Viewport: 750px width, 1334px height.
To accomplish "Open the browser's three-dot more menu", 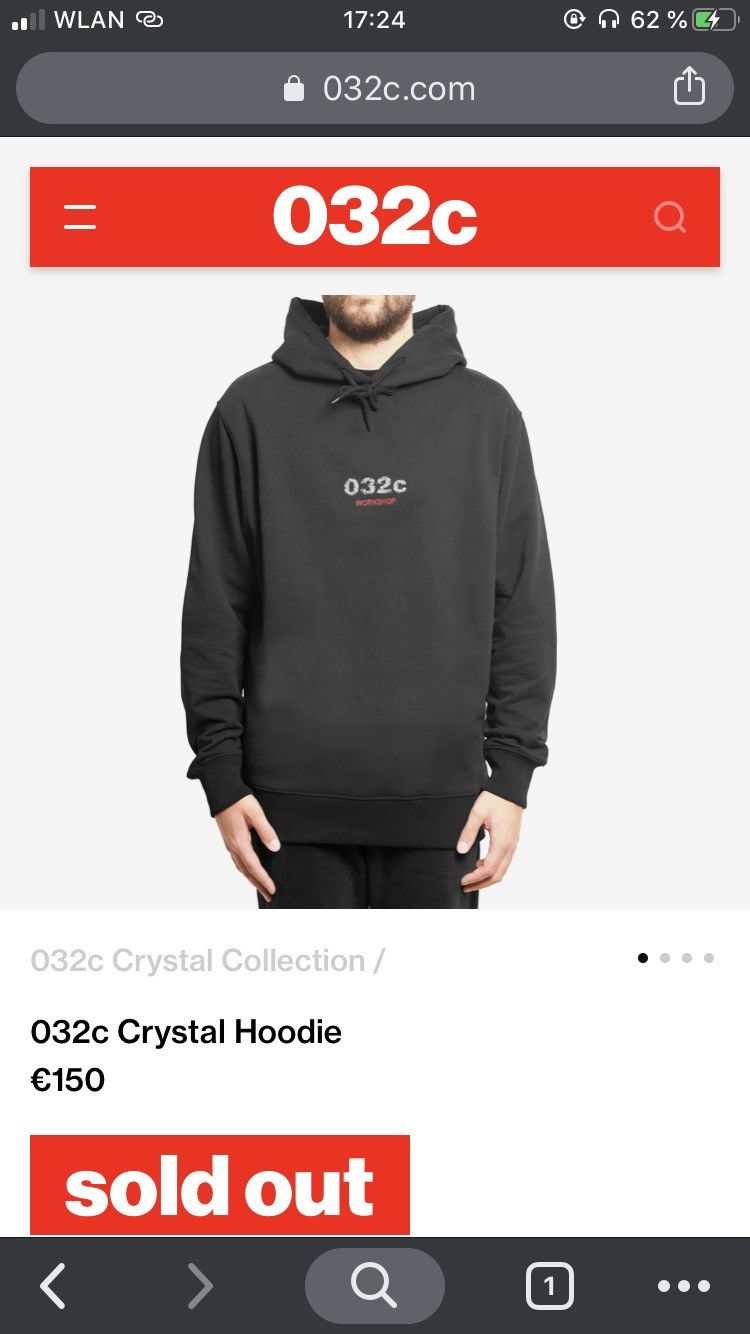I will tap(684, 1286).
